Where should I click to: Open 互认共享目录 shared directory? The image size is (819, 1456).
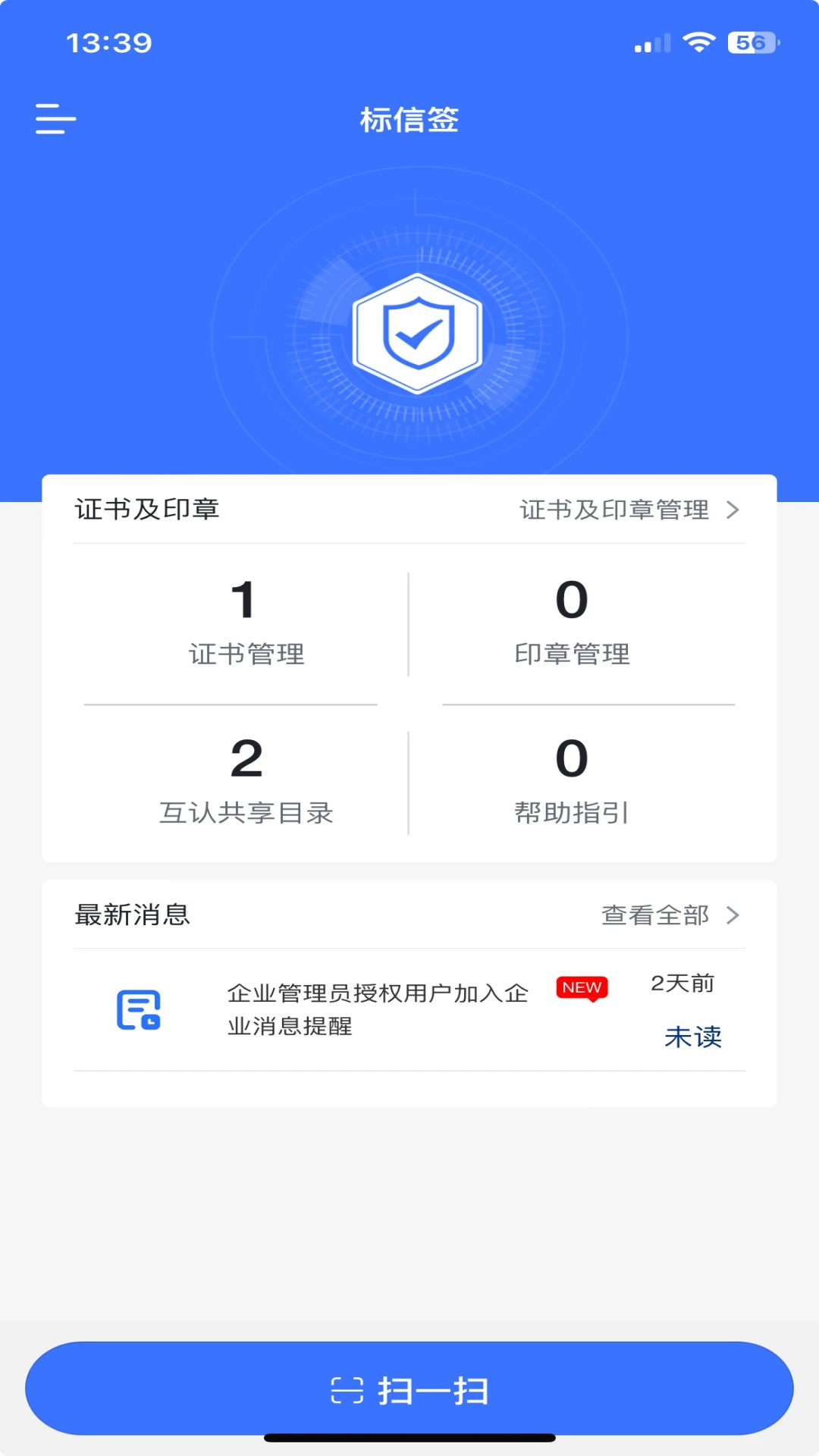point(244,781)
